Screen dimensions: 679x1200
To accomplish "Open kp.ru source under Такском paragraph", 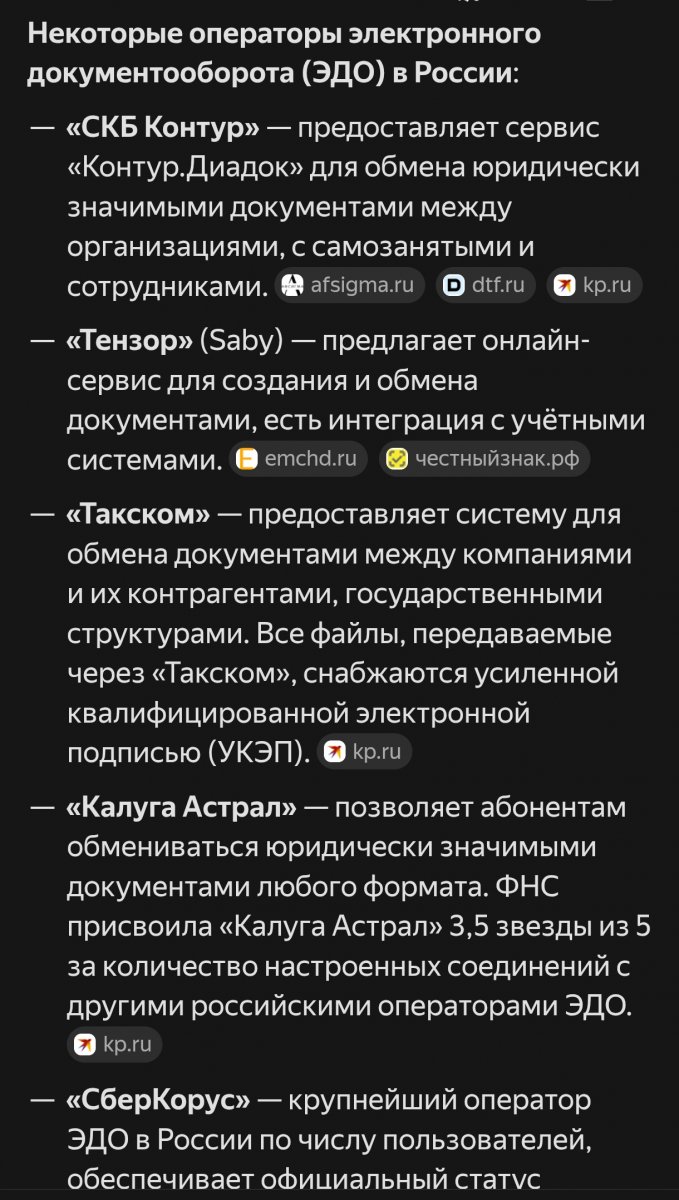I will 364,752.
